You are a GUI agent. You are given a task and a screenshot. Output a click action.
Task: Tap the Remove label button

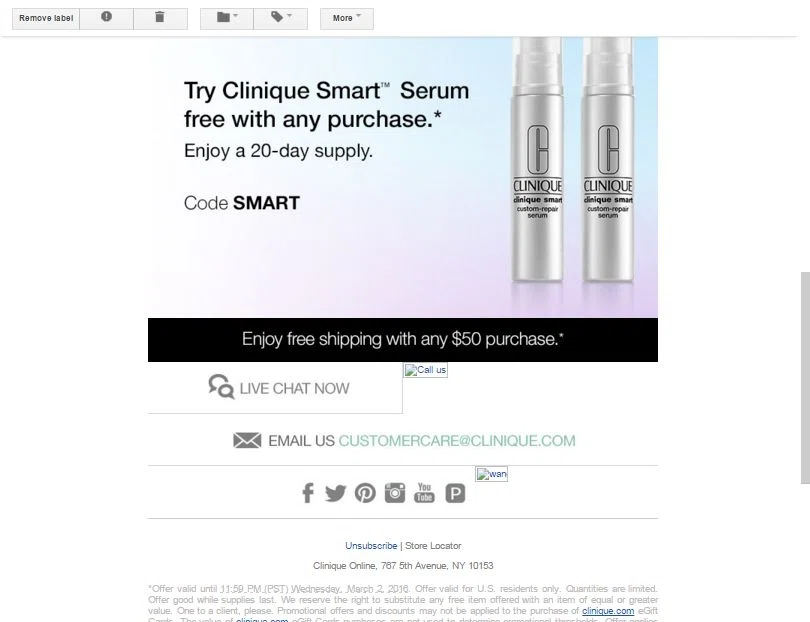(x=46, y=18)
